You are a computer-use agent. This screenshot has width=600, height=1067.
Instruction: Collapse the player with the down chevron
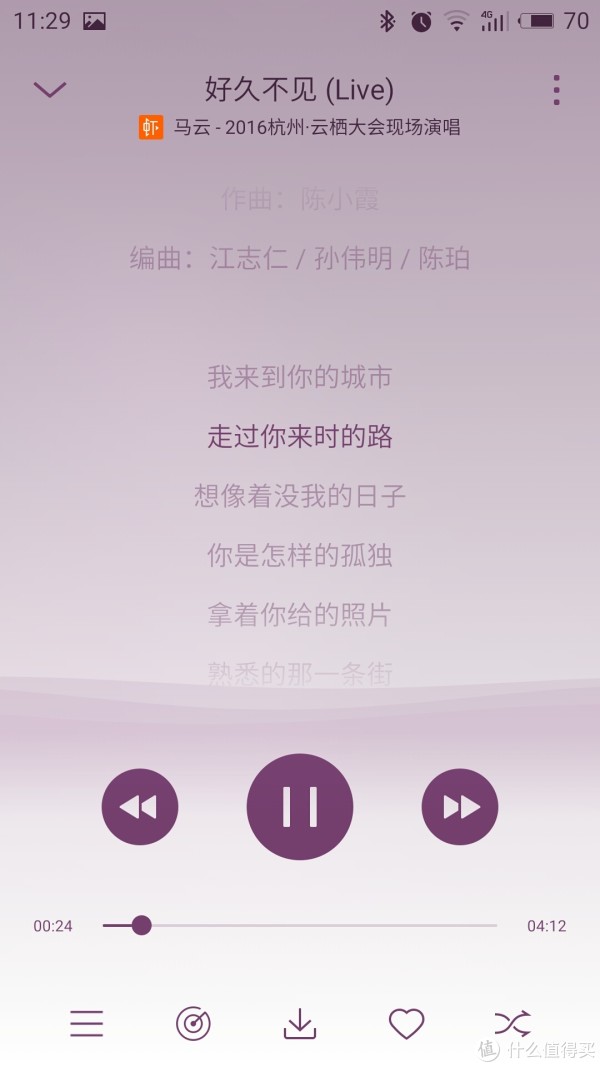click(50, 90)
